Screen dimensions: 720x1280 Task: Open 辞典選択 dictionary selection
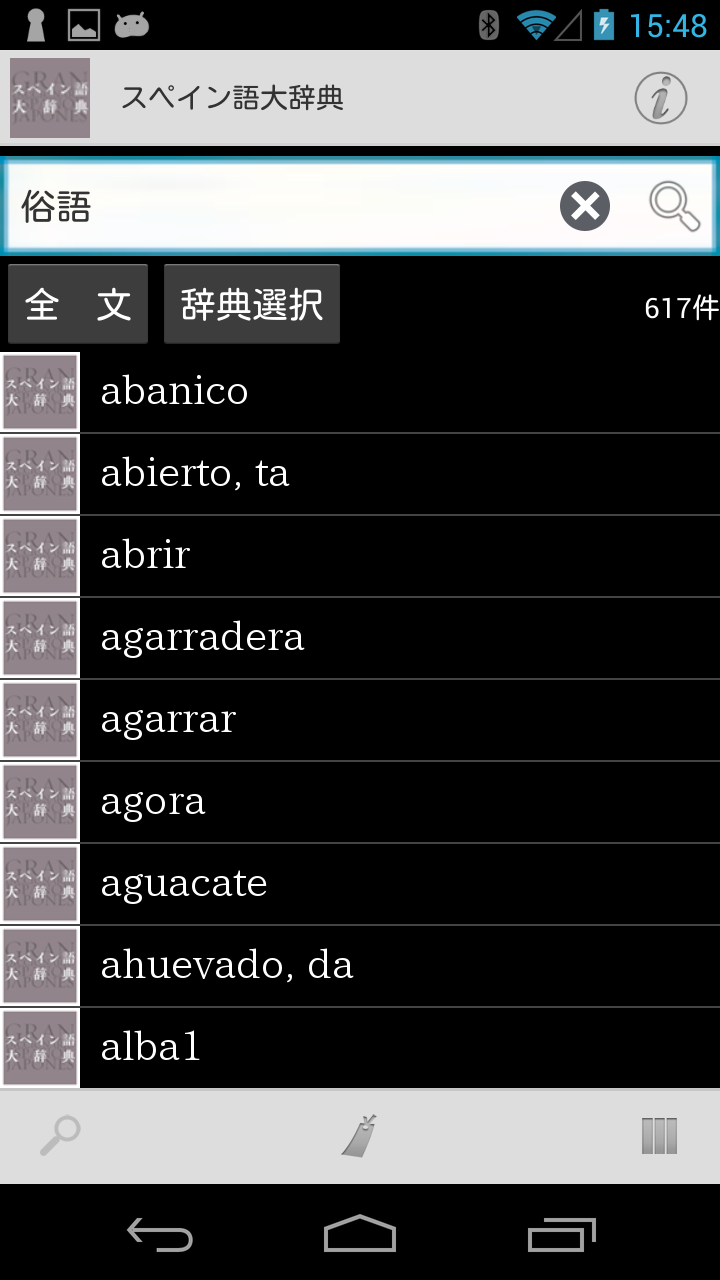pos(252,304)
